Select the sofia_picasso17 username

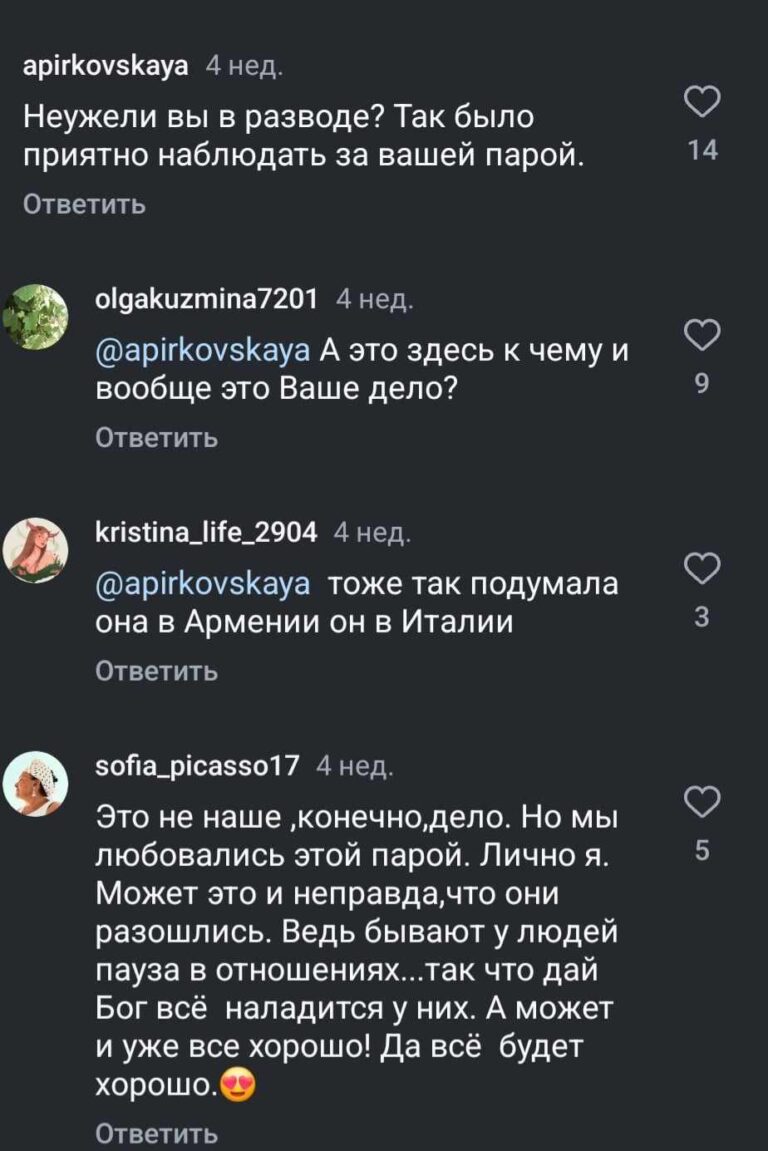click(197, 767)
